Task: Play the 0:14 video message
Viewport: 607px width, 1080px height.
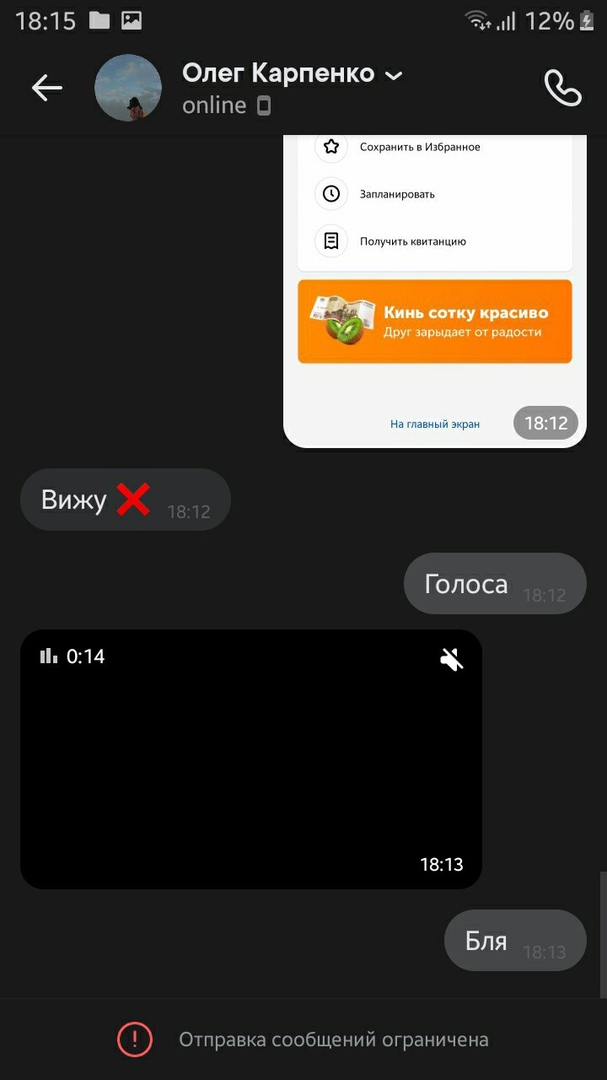Action: click(x=250, y=760)
